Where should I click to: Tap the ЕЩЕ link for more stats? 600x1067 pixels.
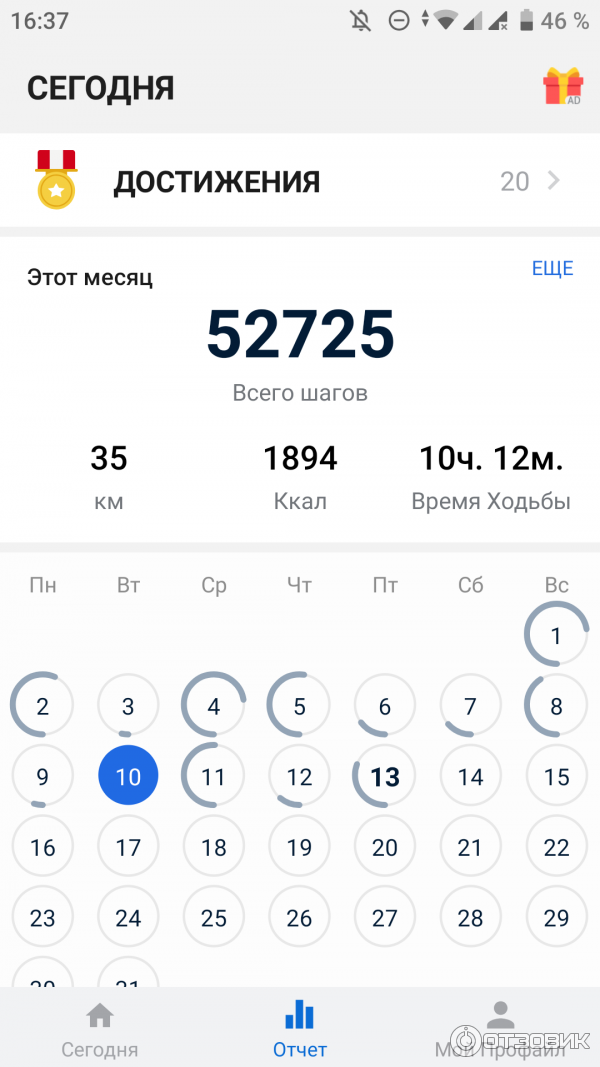(x=552, y=268)
